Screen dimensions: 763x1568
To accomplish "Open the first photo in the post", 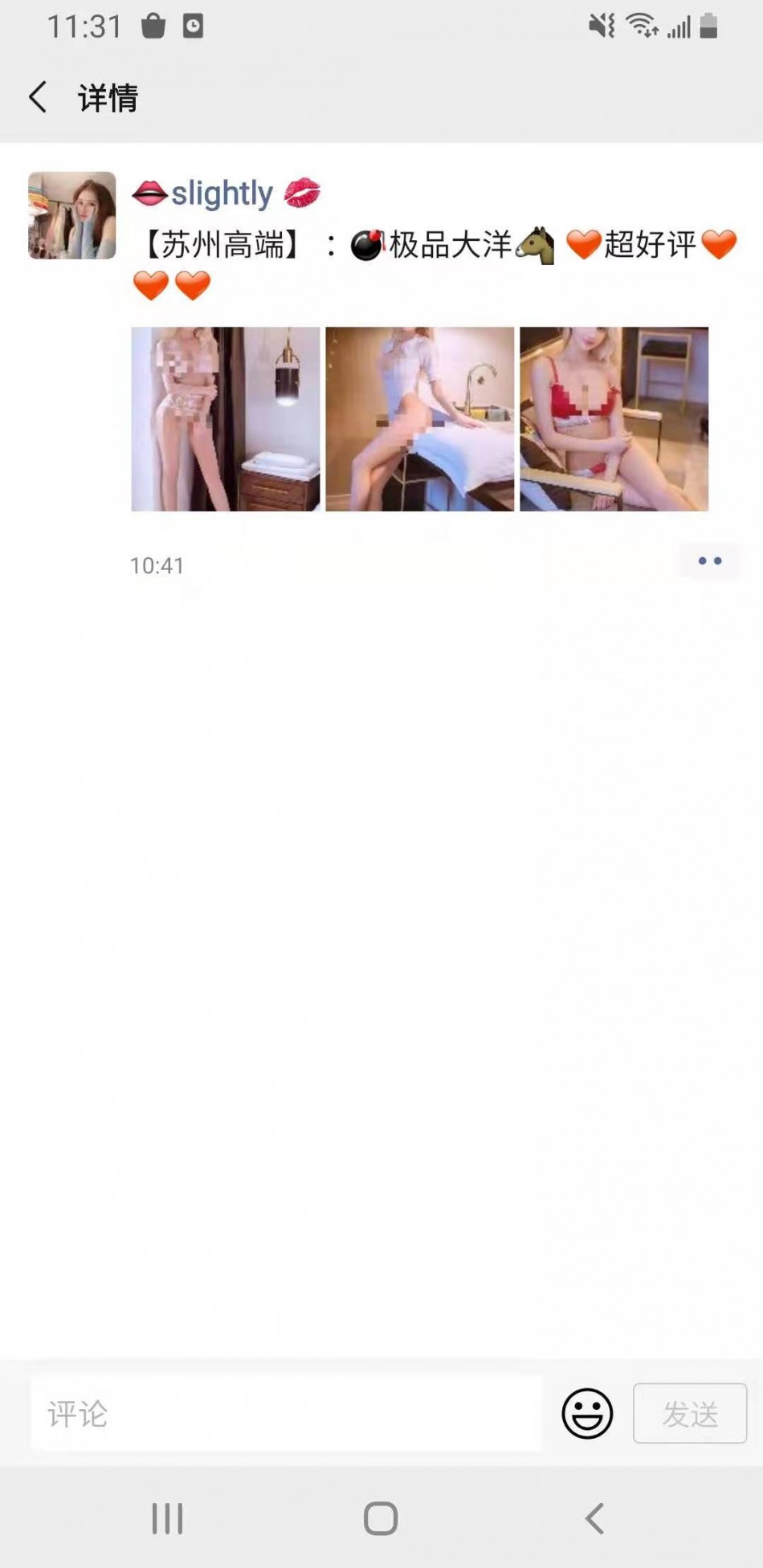I will click(226, 419).
